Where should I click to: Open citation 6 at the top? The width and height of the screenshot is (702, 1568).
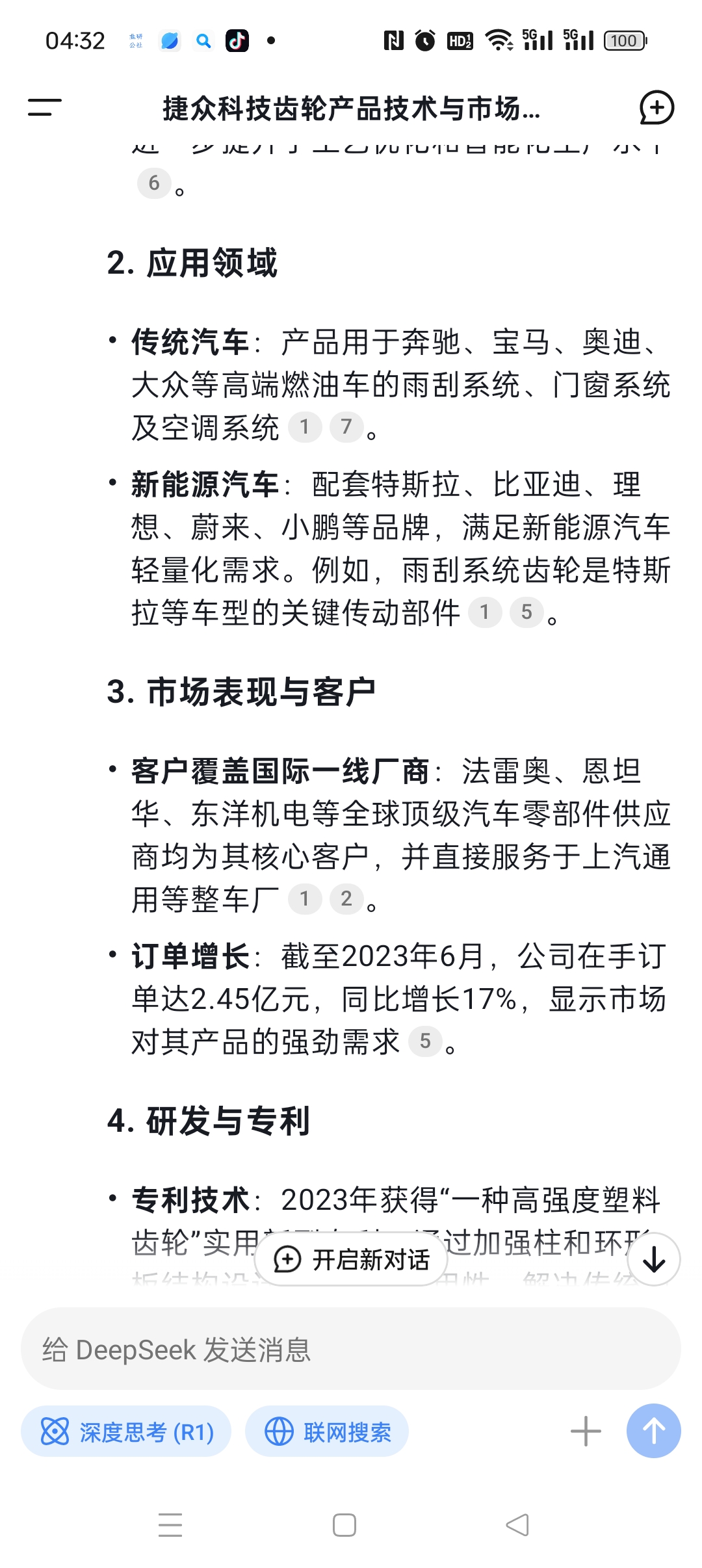click(154, 183)
